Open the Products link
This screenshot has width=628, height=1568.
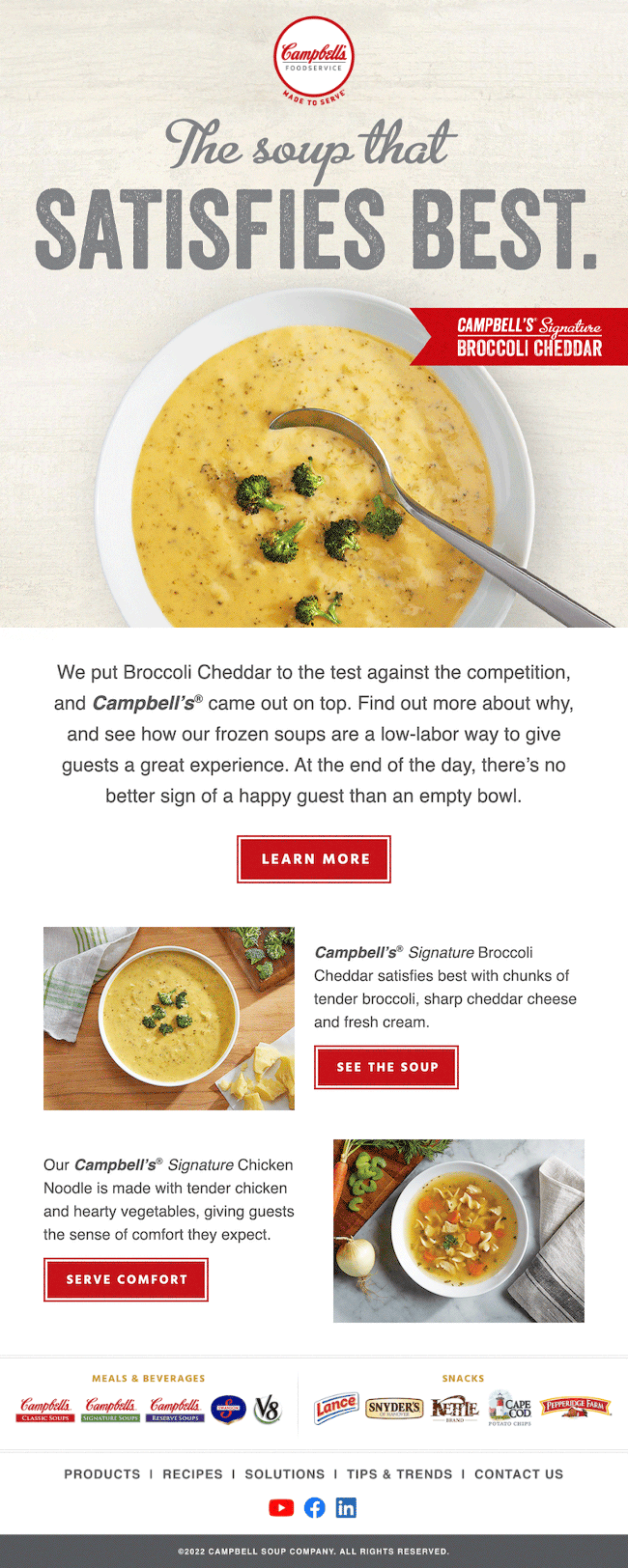(x=102, y=1474)
